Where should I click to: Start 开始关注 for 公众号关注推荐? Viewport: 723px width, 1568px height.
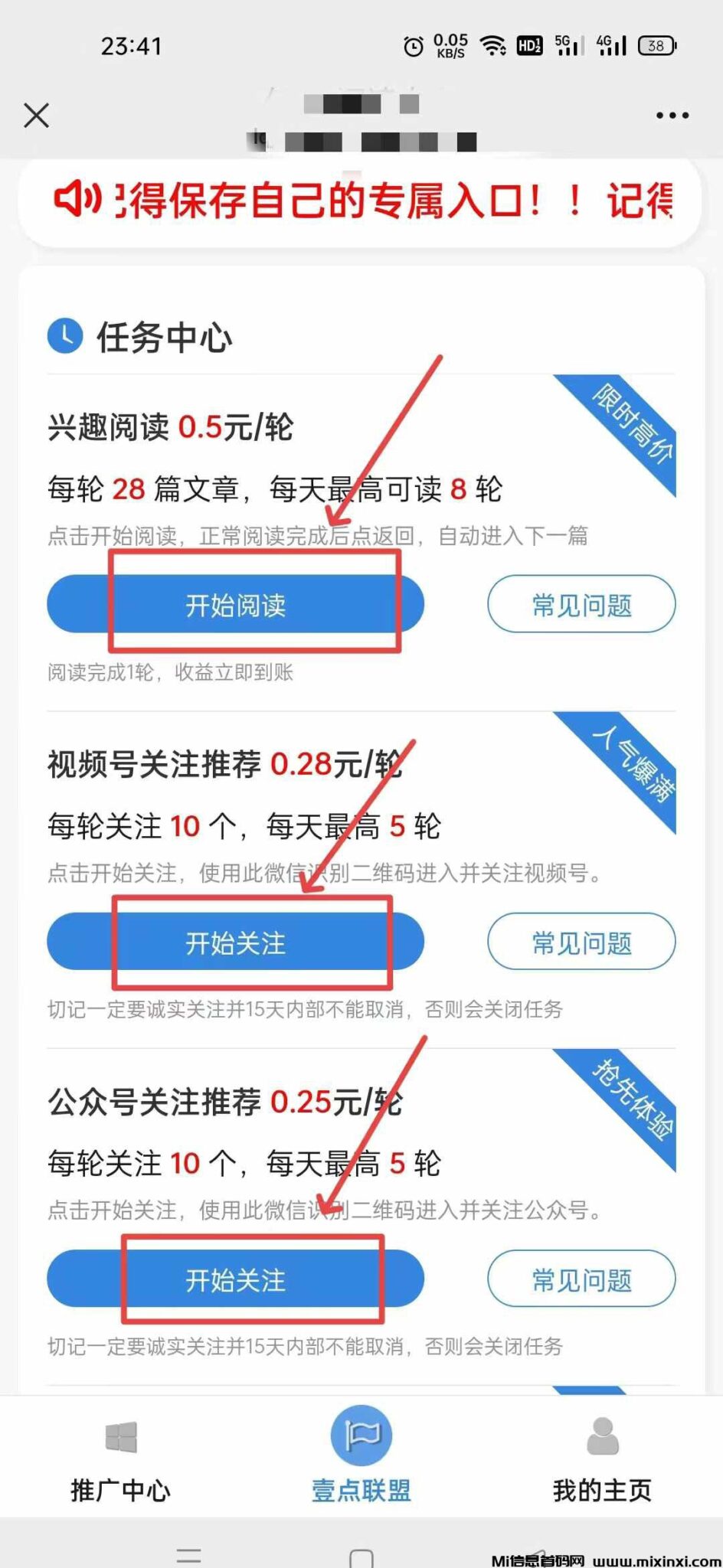click(235, 1279)
